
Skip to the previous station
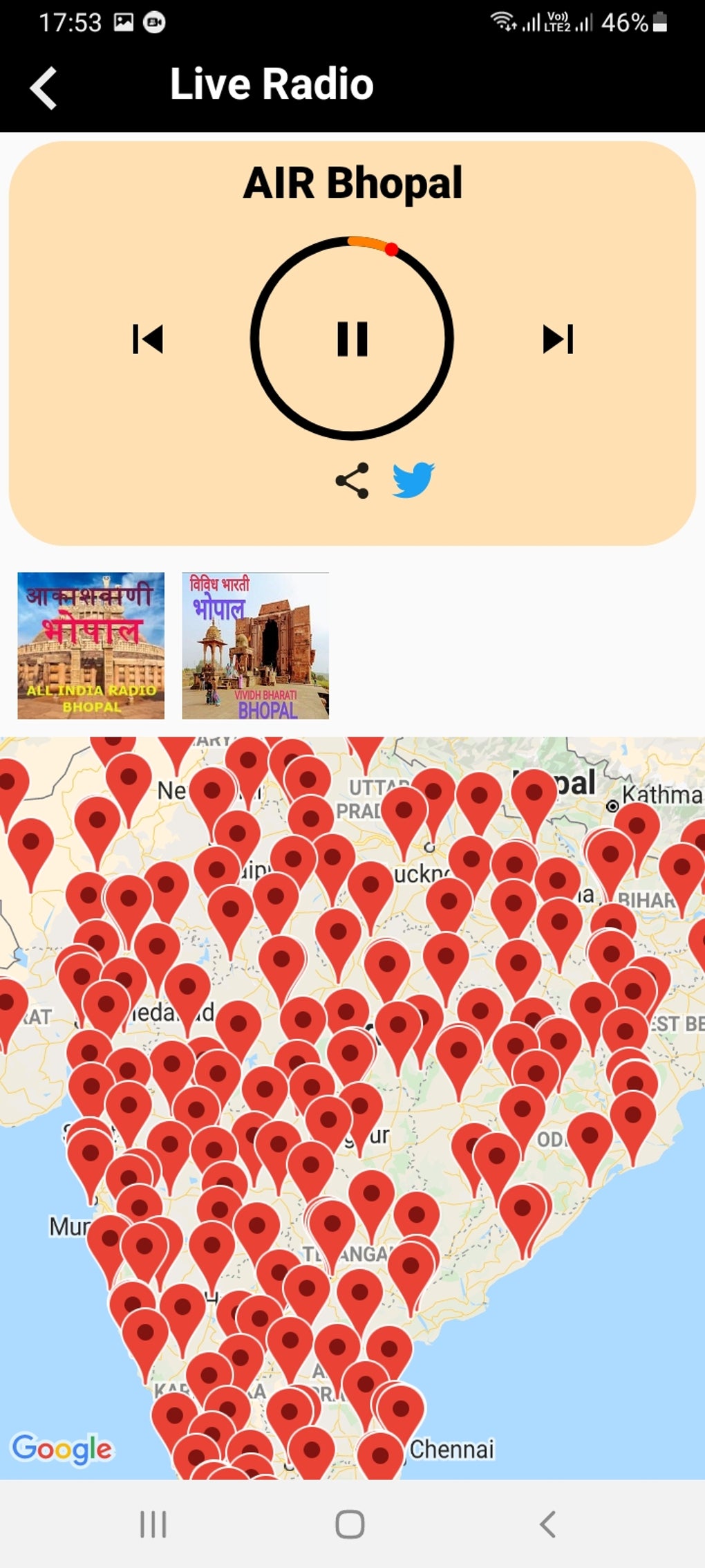pos(148,339)
